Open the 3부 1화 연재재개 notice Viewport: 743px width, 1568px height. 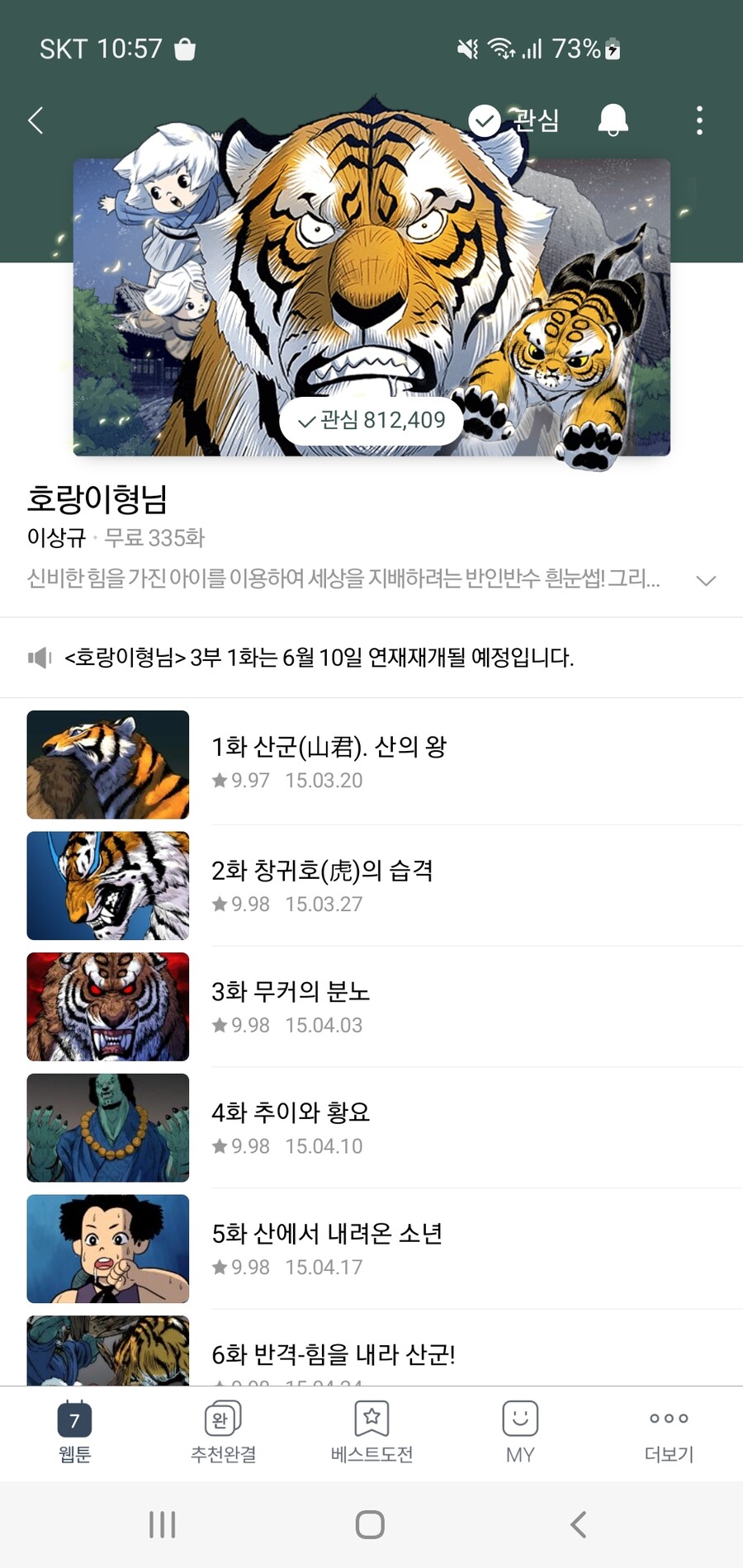coord(319,658)
